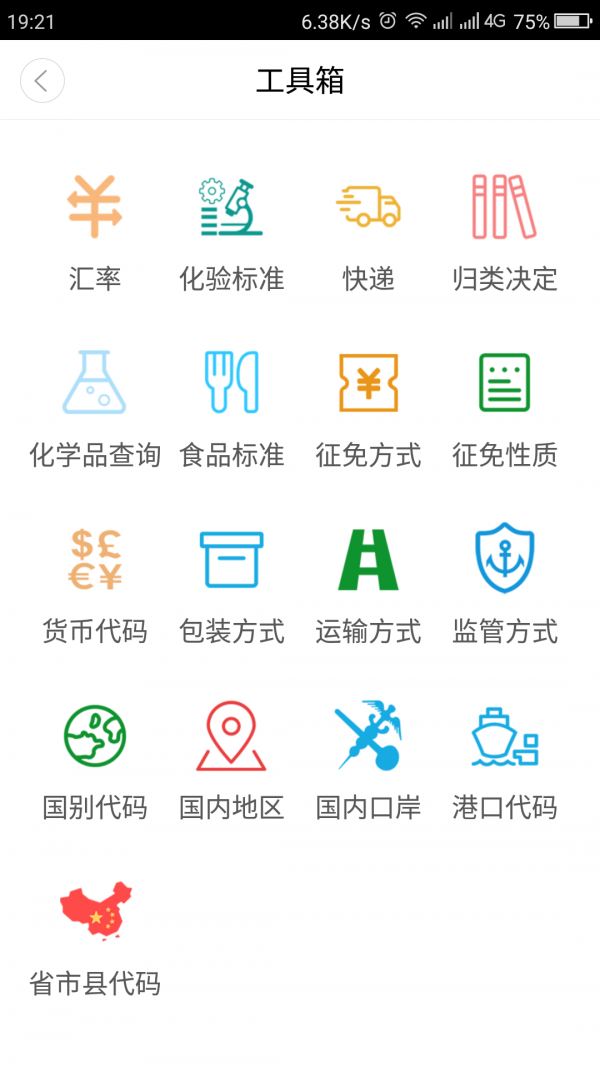Open 国内地区 domestic regions
The image size is (600, 1067).
tap(231, 762)
